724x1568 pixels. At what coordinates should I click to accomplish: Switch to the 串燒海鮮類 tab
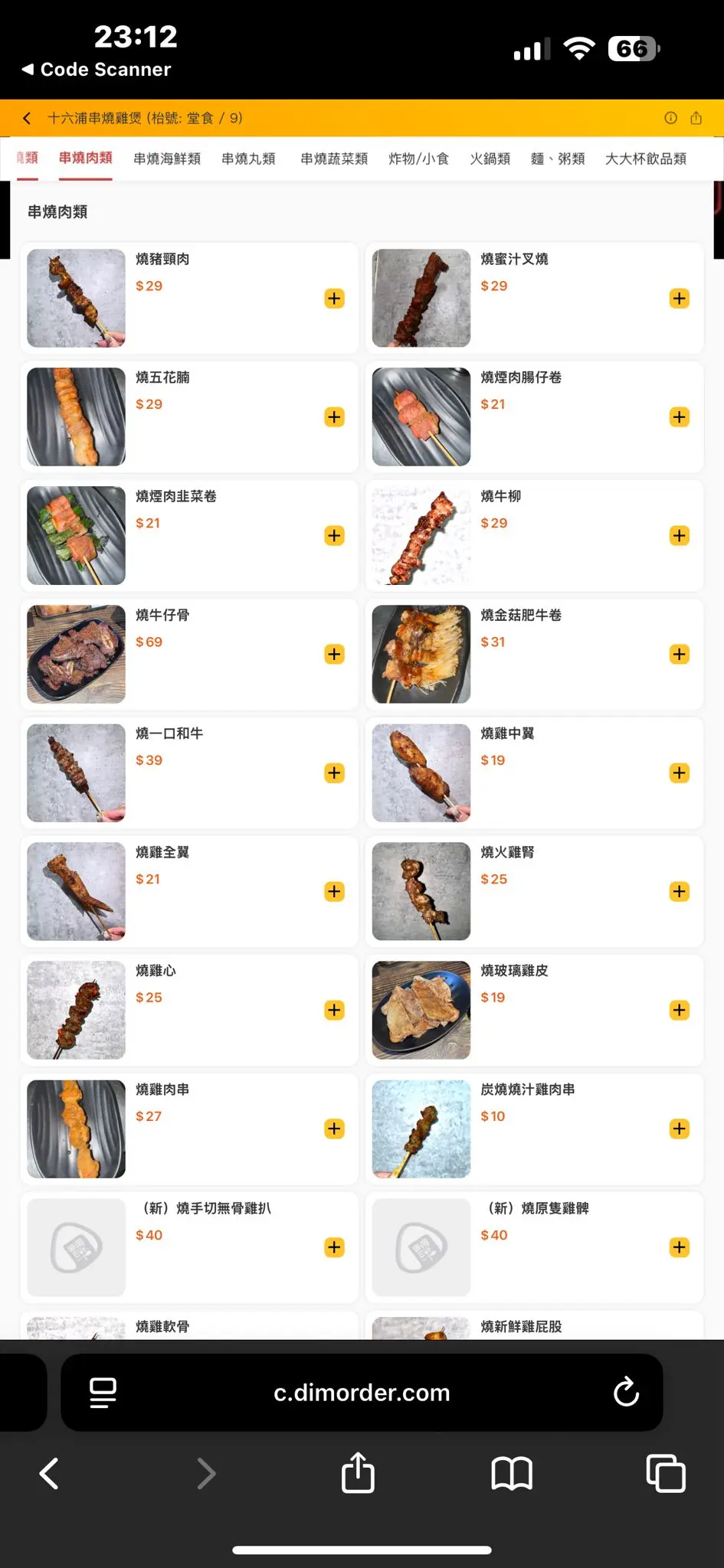pyautogui.click(x=167, y=158)
